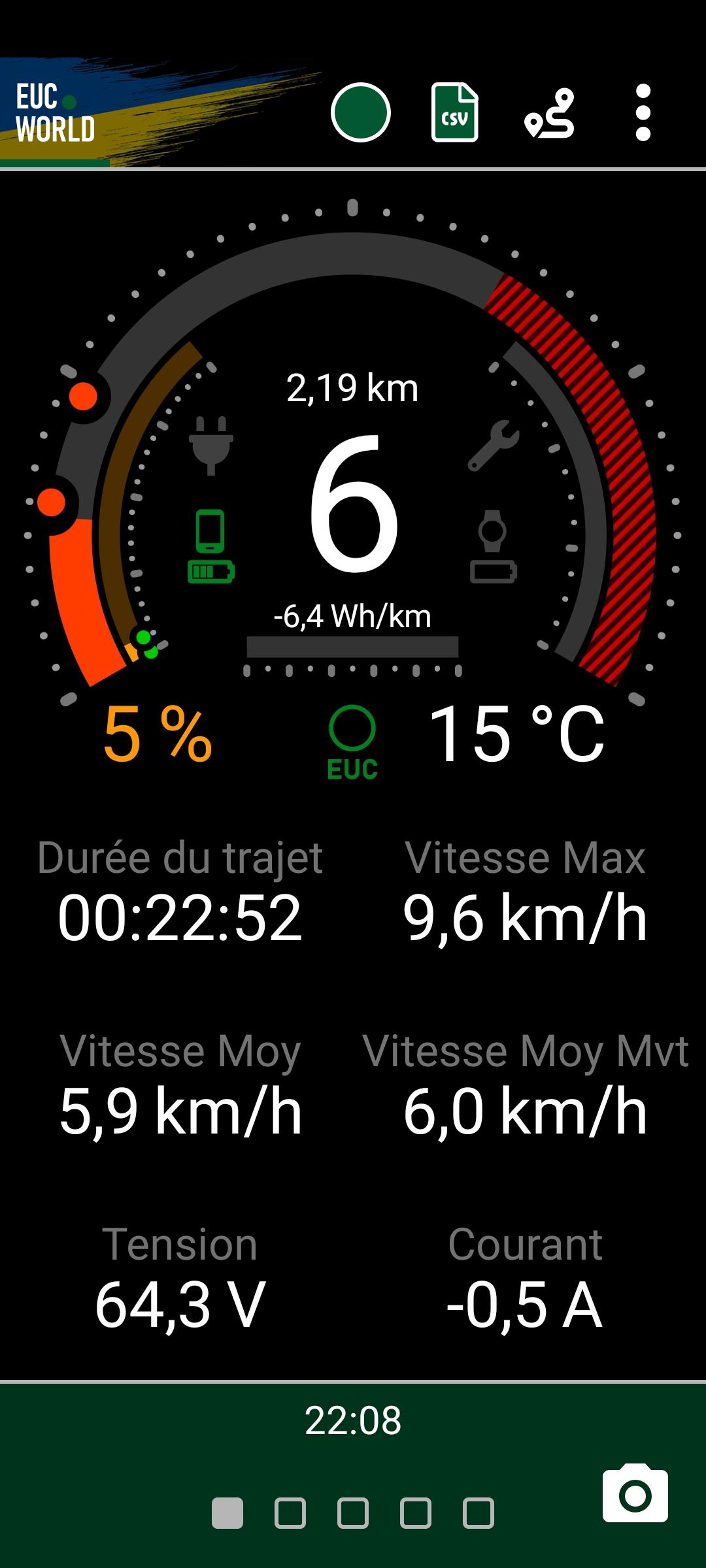The image size is (706, 1568).
Task: Start CSV data logging
Action: [455, 112]
